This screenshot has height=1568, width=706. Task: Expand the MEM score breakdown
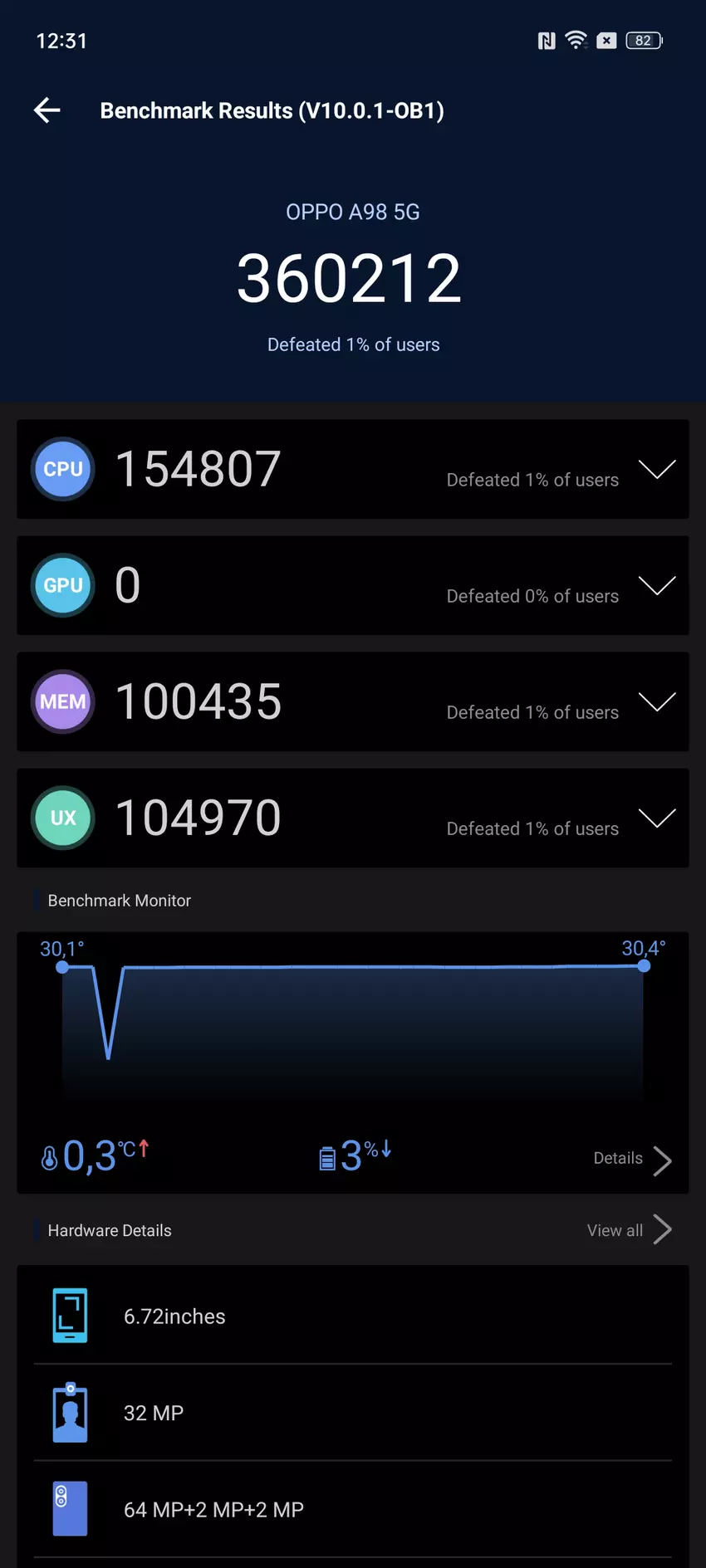point(656,702)
